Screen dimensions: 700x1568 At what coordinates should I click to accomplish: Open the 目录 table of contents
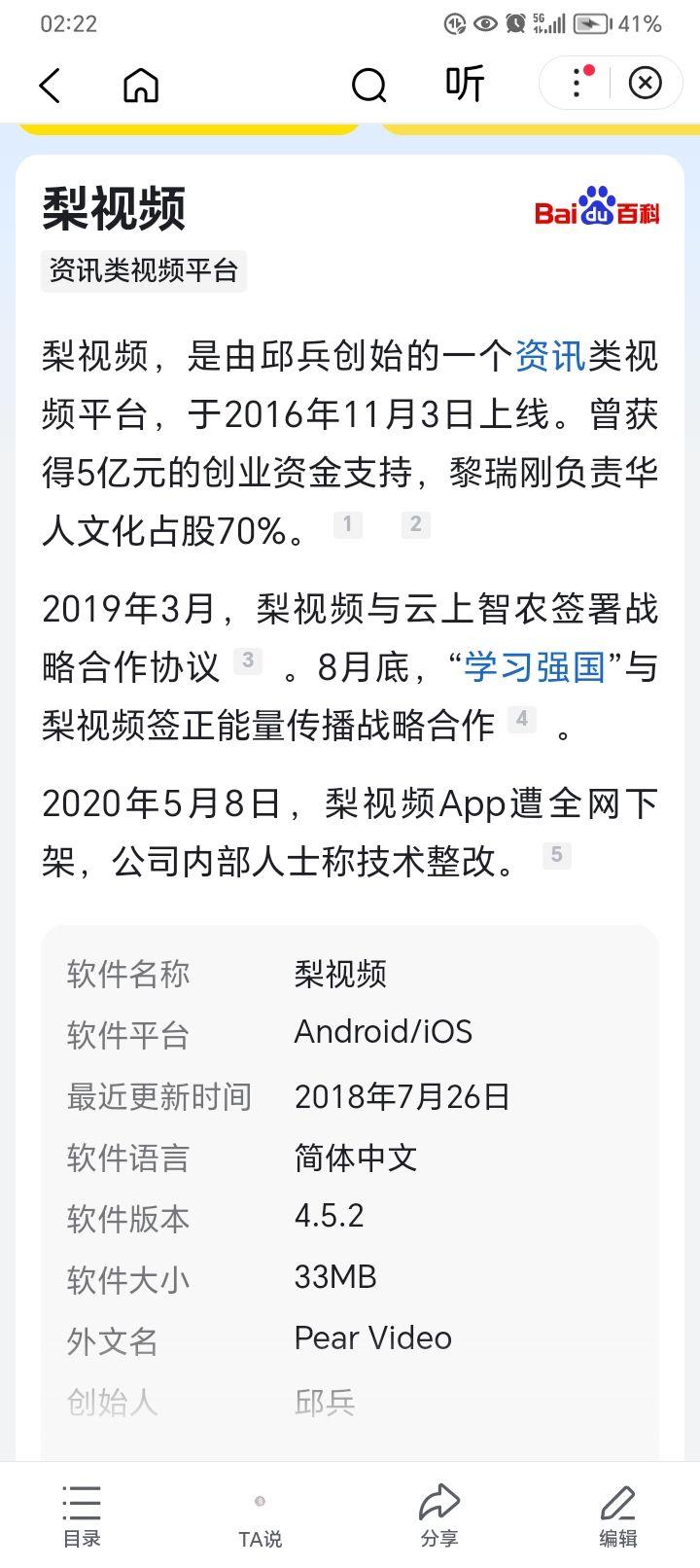point(82,1515)
